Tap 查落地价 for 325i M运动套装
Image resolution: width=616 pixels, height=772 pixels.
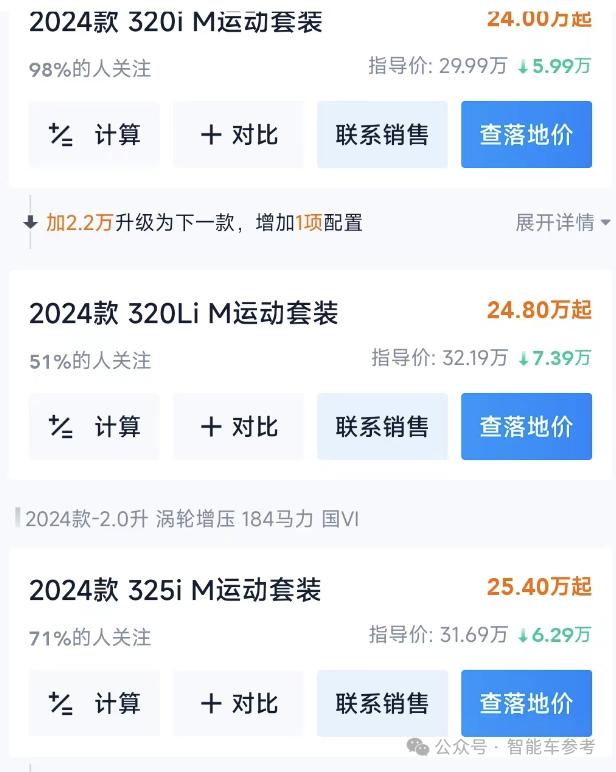coord(526,704)
